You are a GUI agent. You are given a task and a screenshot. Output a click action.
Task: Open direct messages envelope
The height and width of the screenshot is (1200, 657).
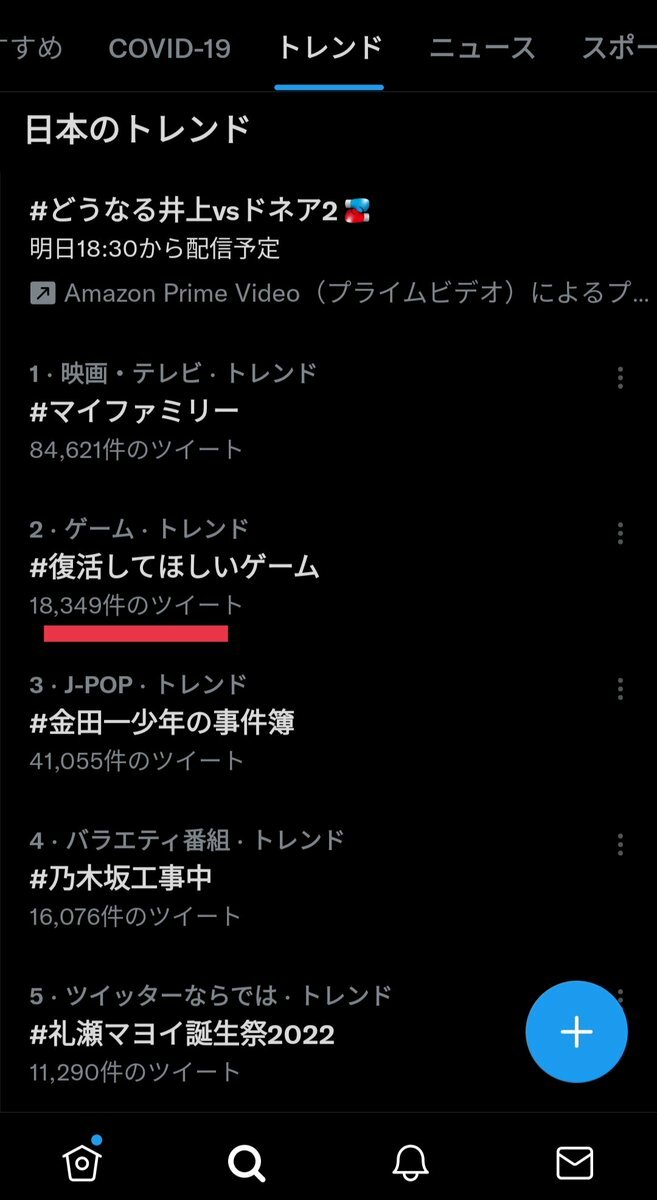point(575,1163)
